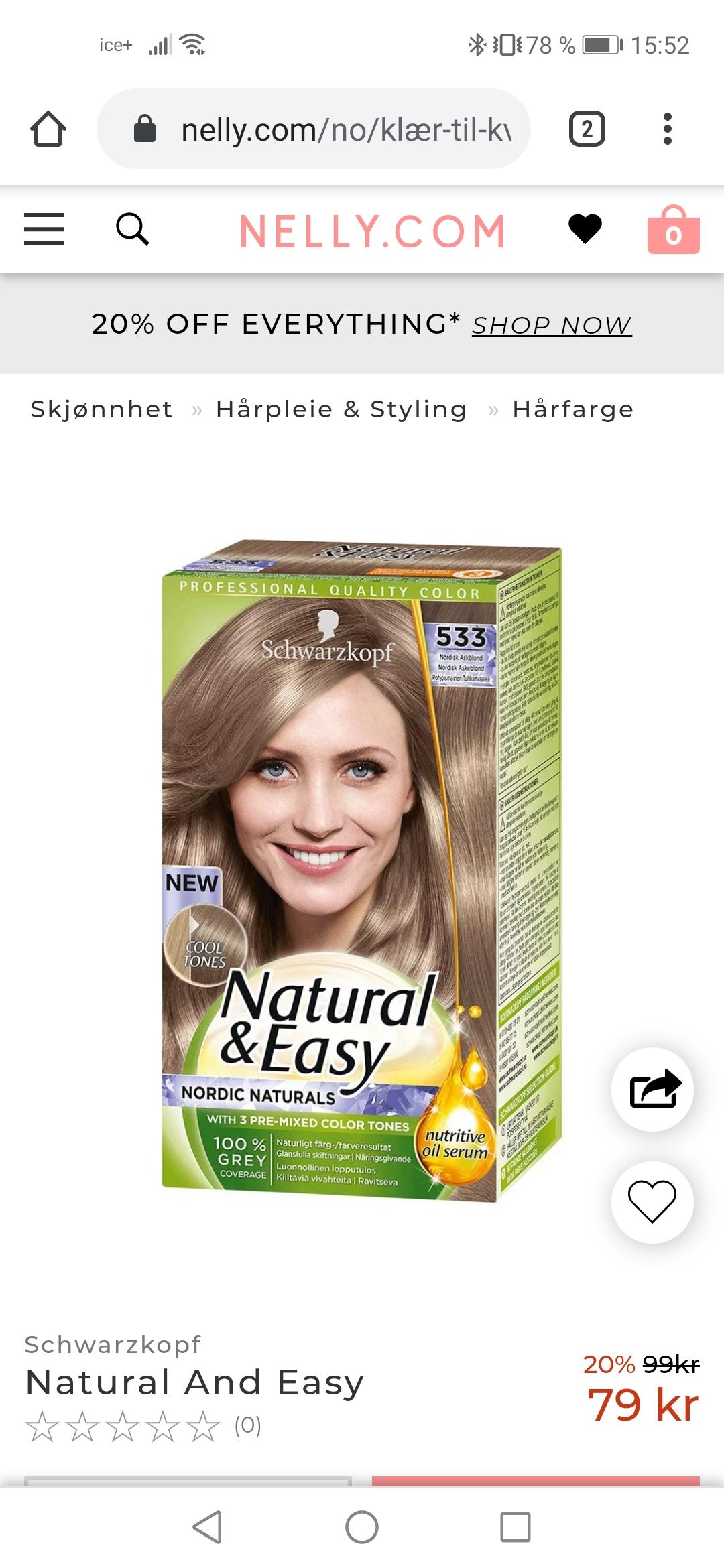724x1568 pixels.
Task: Open the product star rating reviews
Action: (x=143, y=1427)
